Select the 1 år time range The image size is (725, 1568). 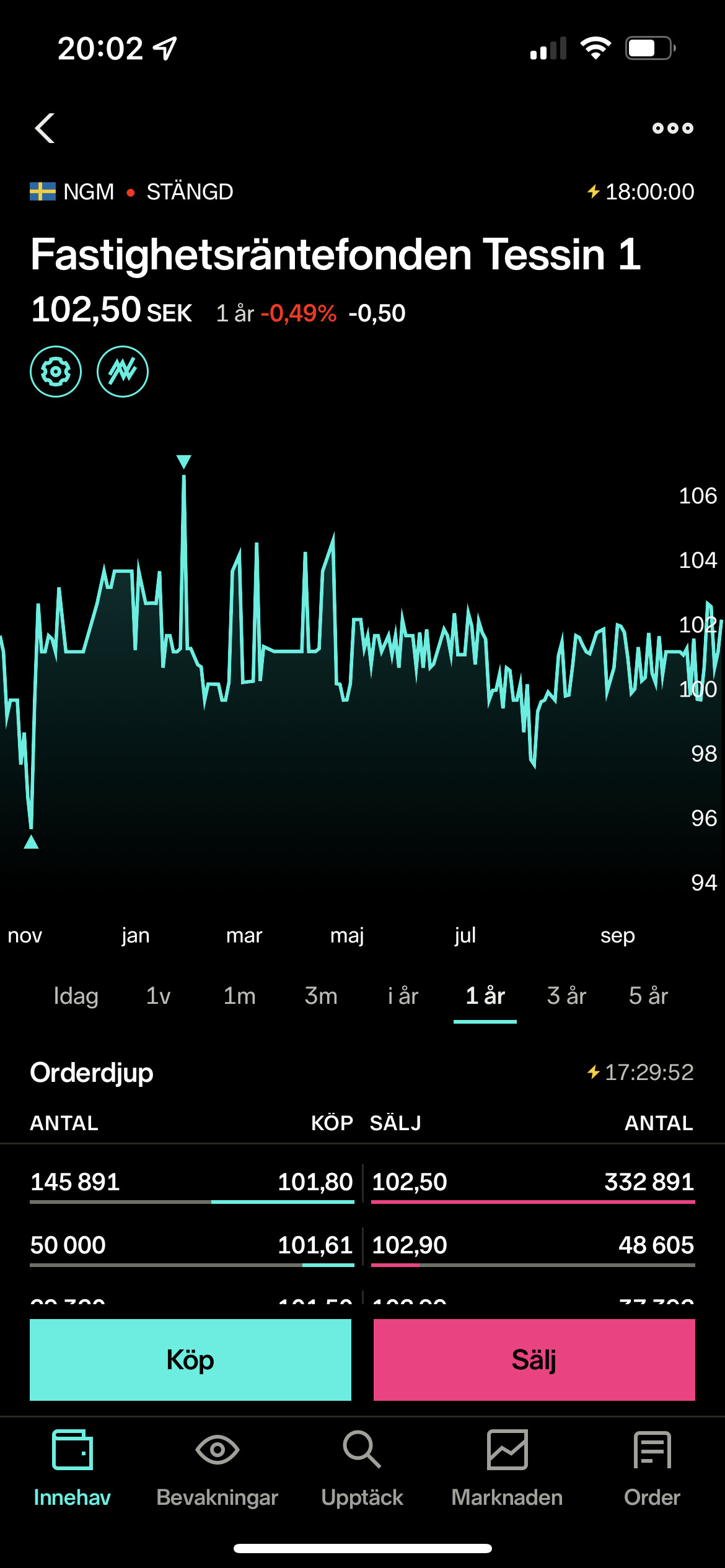click(x=485, y=996)
